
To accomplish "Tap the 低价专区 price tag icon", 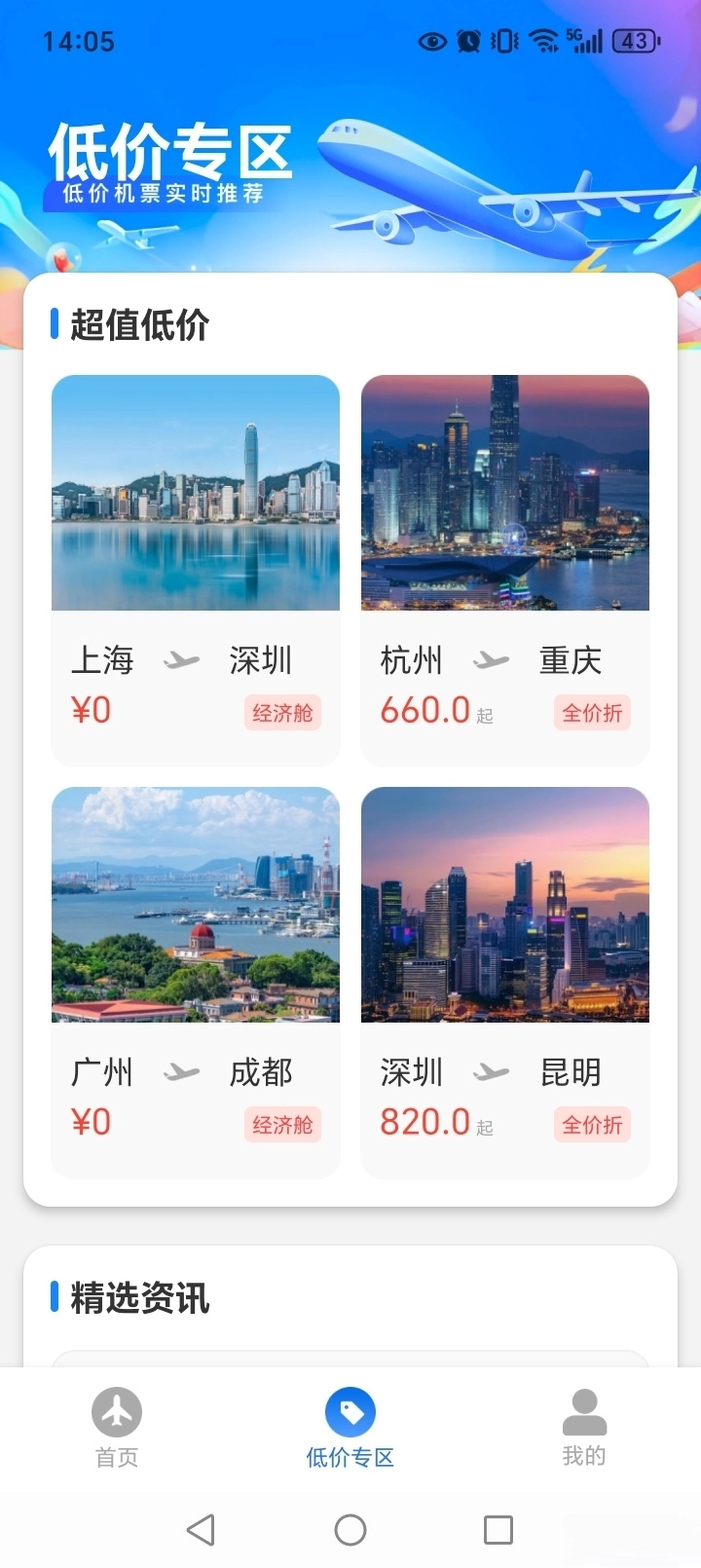I will 350,1412.
